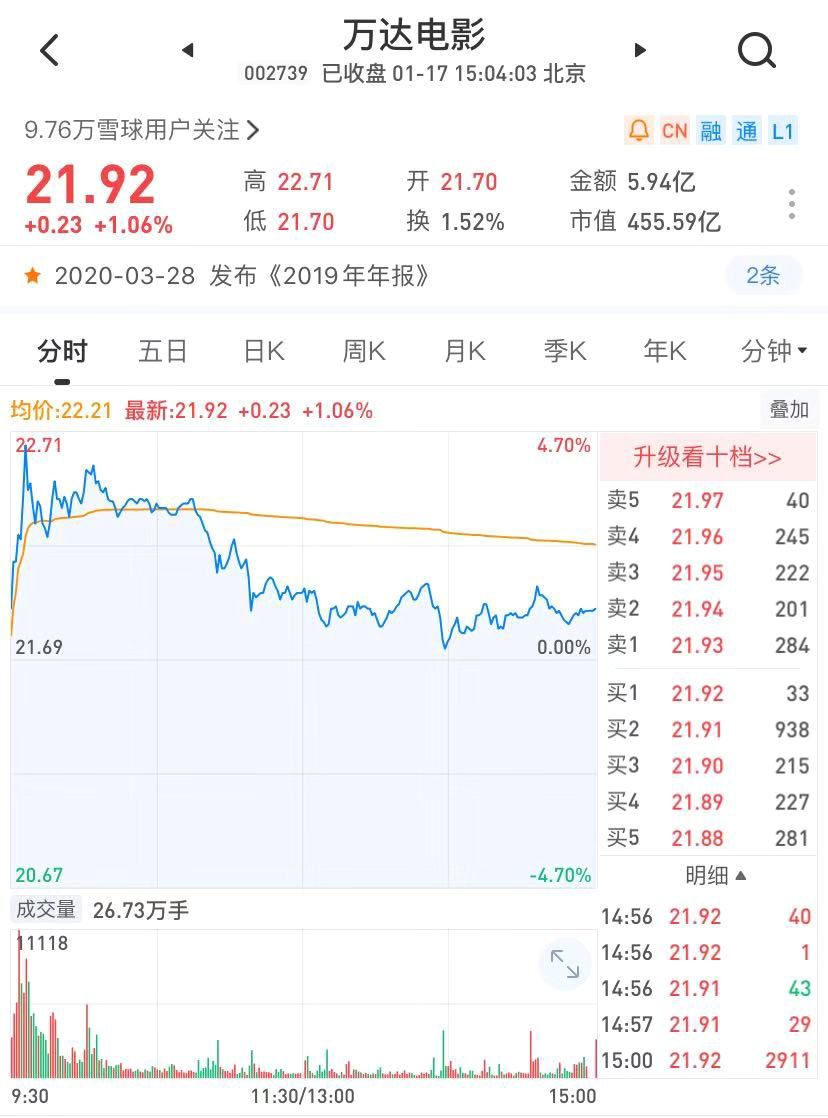Switch to the 日K chart
This screenshot has height=1118, width=828.
pyautogui.click(x=264, y=352)
